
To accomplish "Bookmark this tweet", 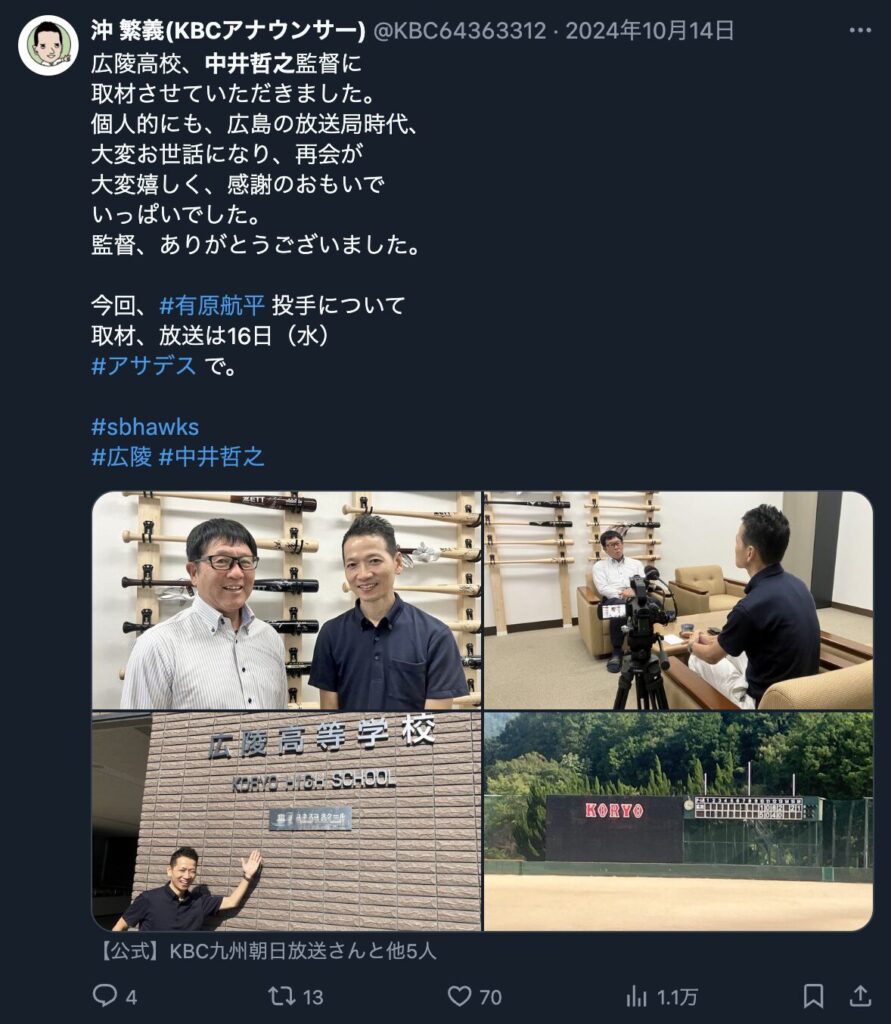I will (814, 996).
